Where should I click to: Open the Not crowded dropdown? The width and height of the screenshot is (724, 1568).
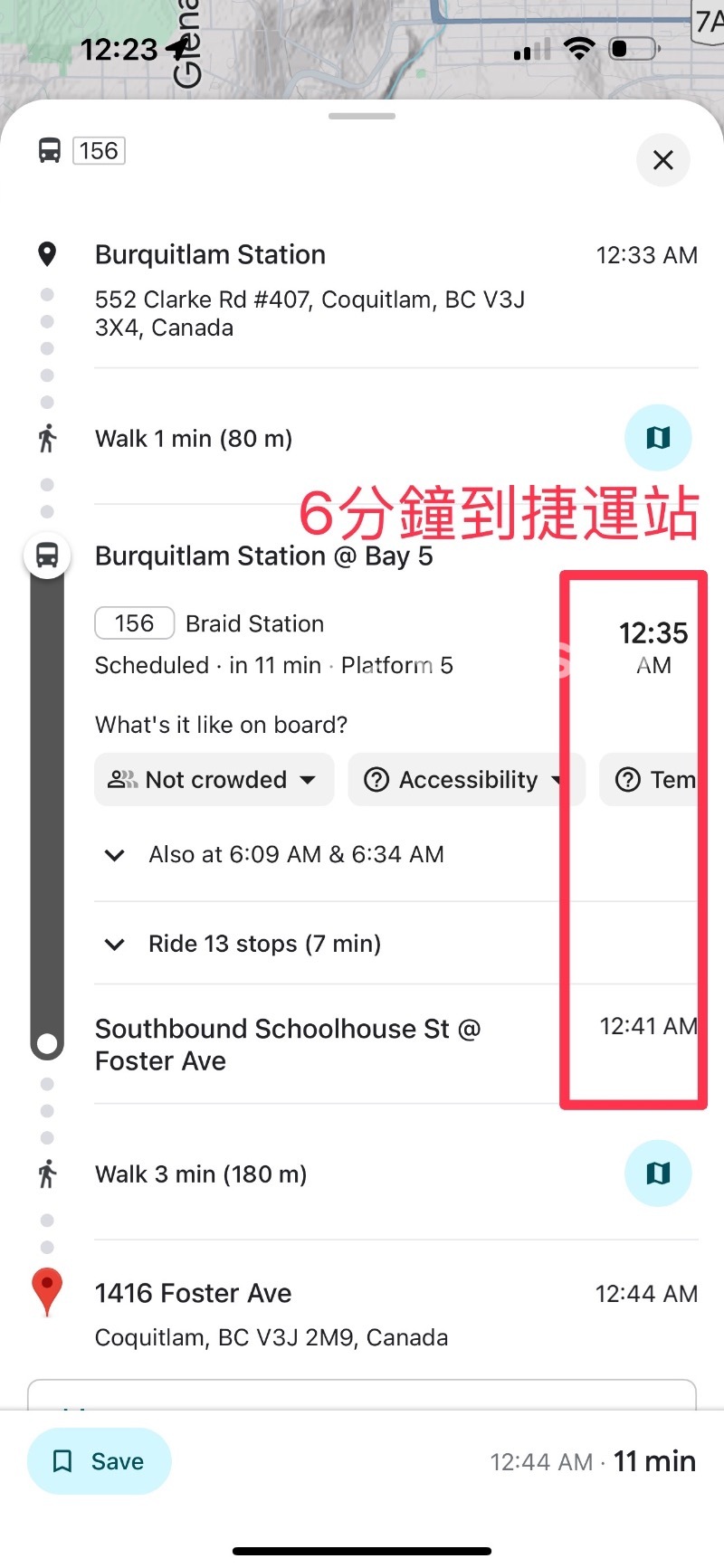coord(214,780)
